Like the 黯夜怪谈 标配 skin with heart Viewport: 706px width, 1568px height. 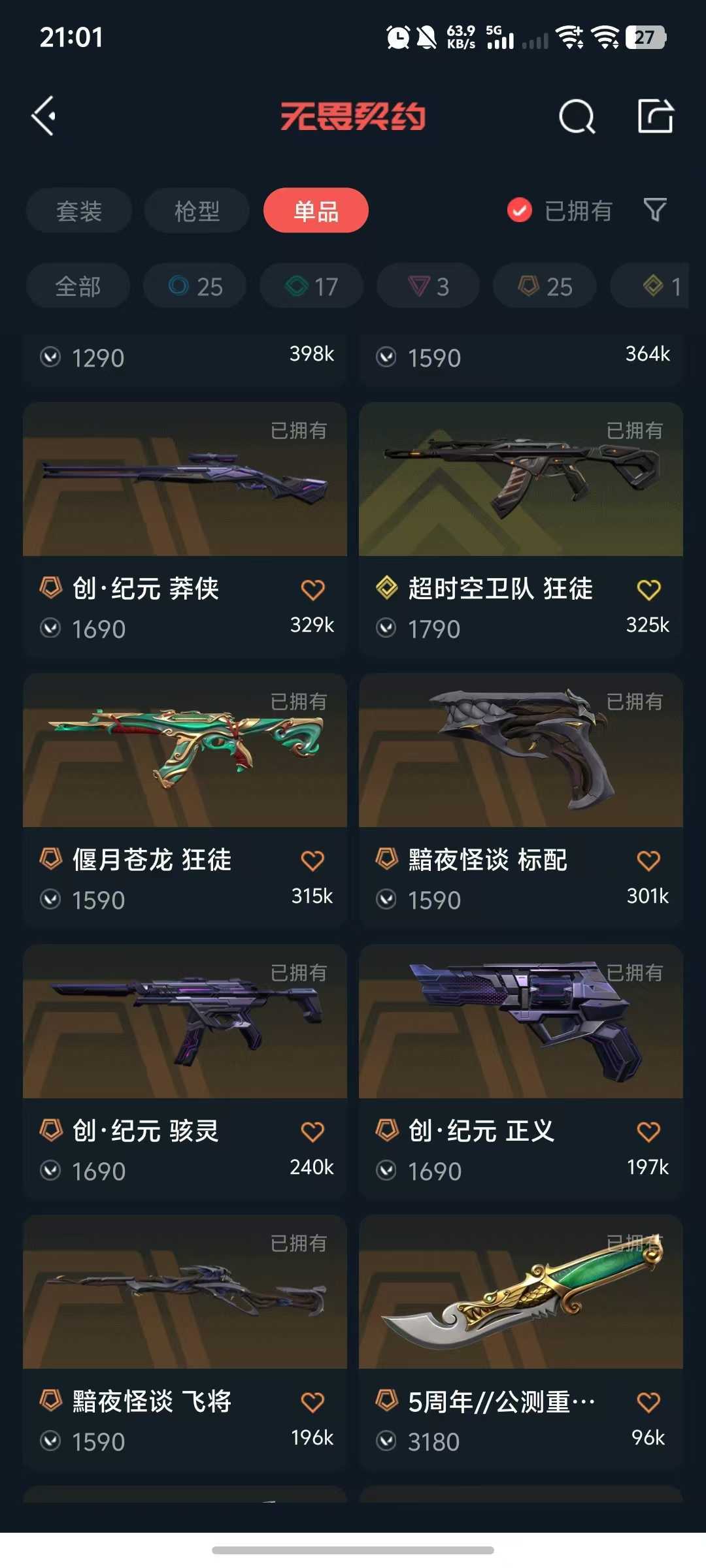pos(648,860)
